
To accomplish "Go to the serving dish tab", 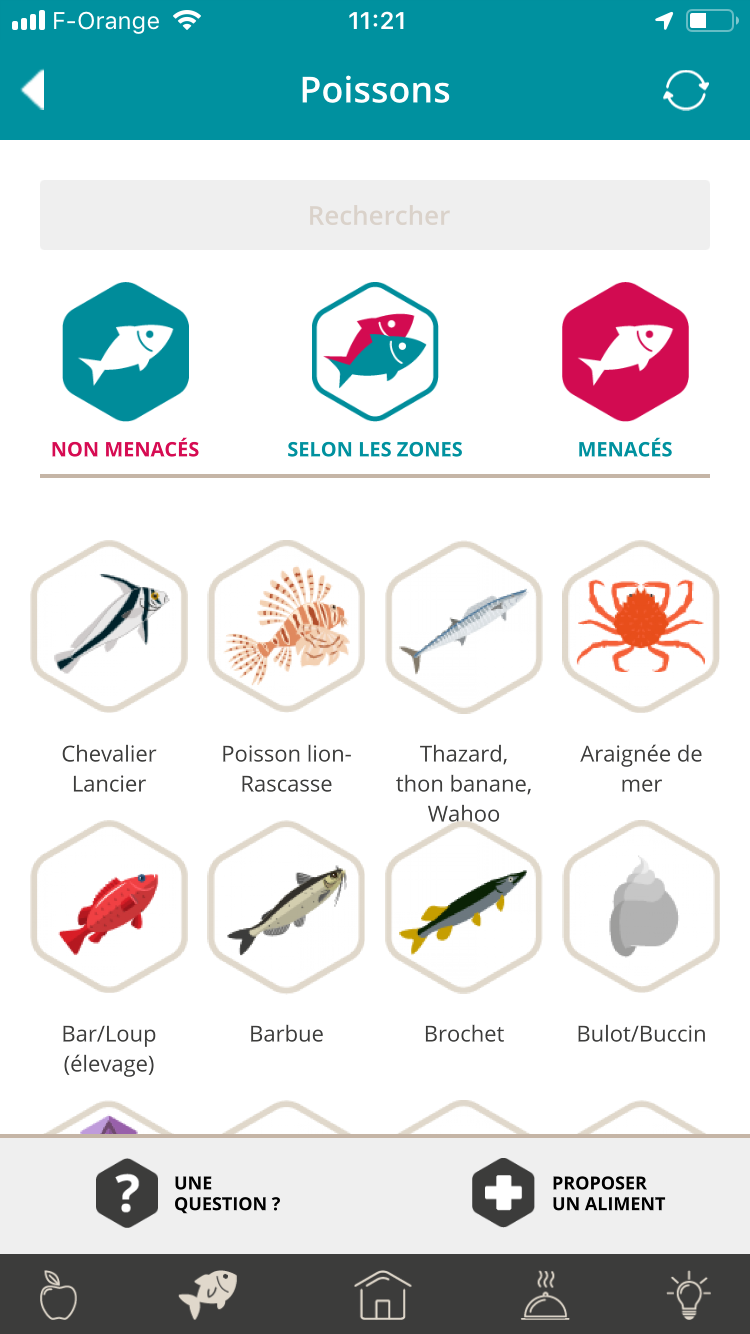I will [x=545, y=1295].
